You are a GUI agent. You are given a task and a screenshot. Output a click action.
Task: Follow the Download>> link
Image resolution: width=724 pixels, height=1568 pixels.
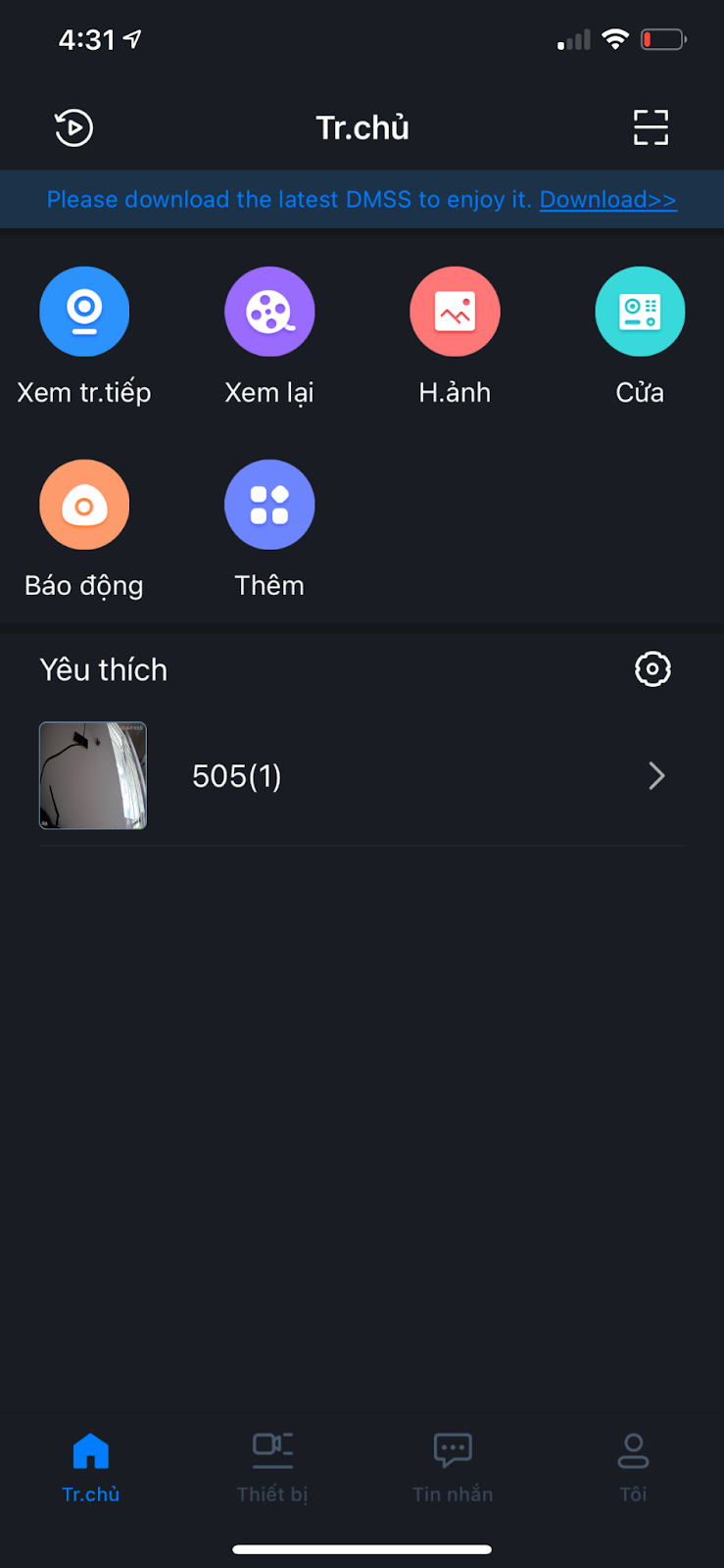tap(607, 199)
